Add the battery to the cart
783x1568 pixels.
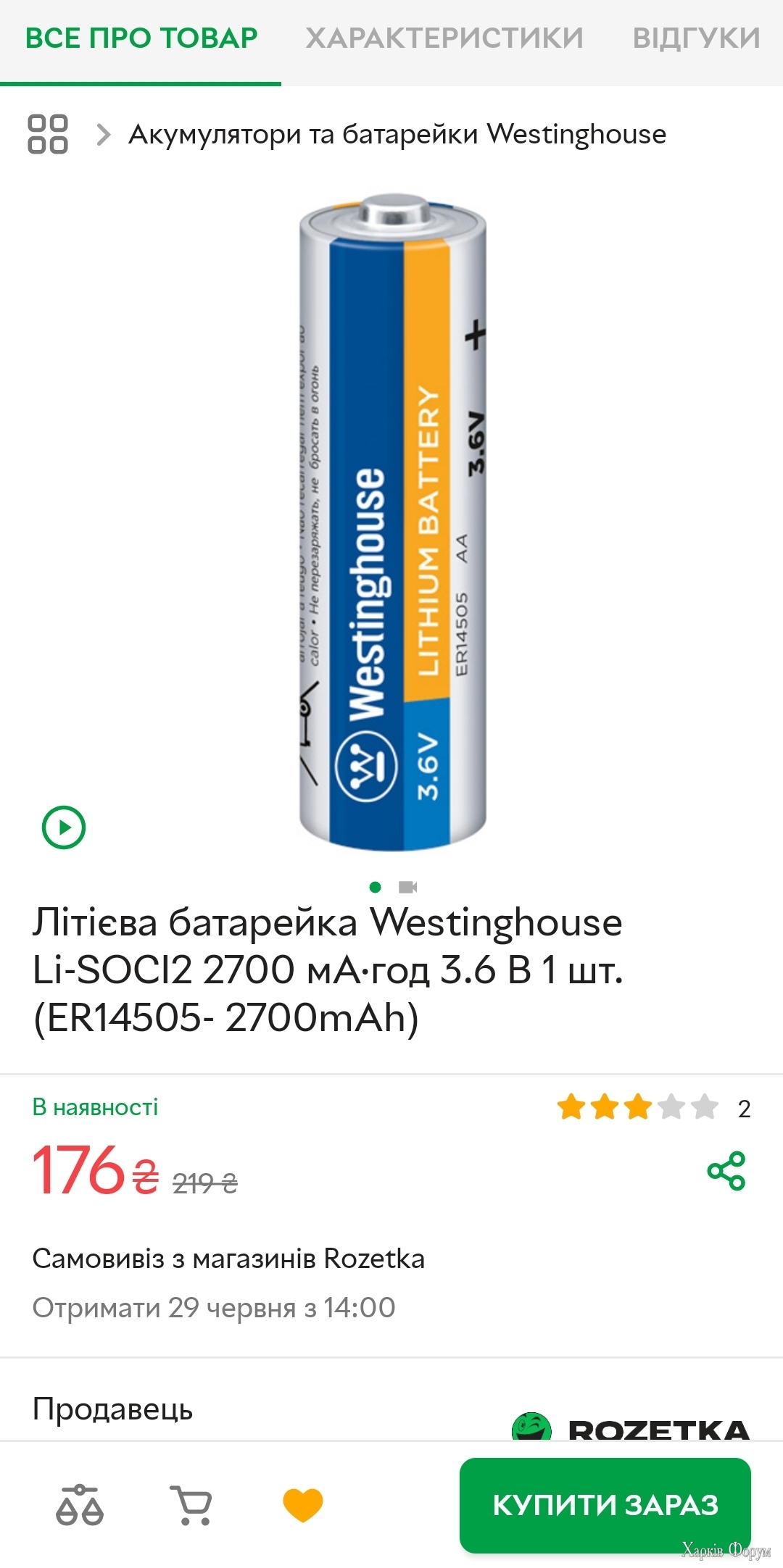[x=191, y=1504]
